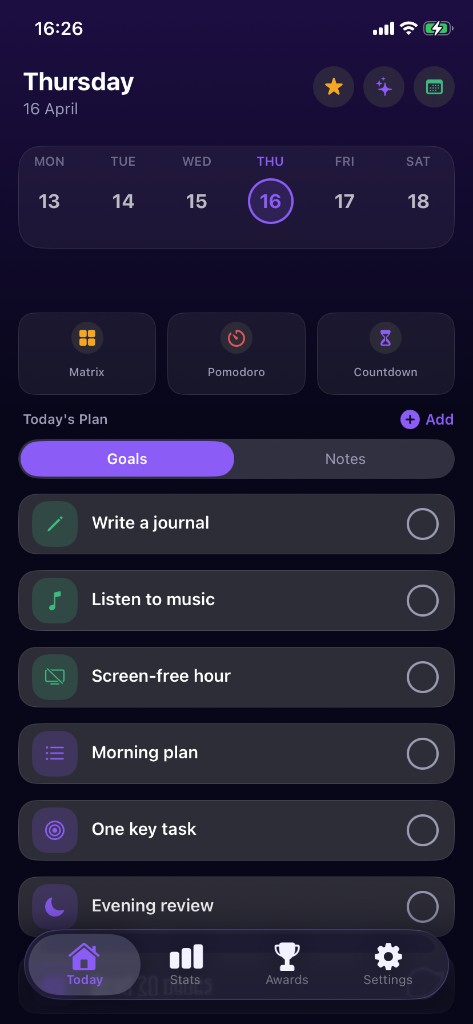This screenshot has height=1024, width=473.
Task: Open the Awards tab
Action: pos(287,965)
